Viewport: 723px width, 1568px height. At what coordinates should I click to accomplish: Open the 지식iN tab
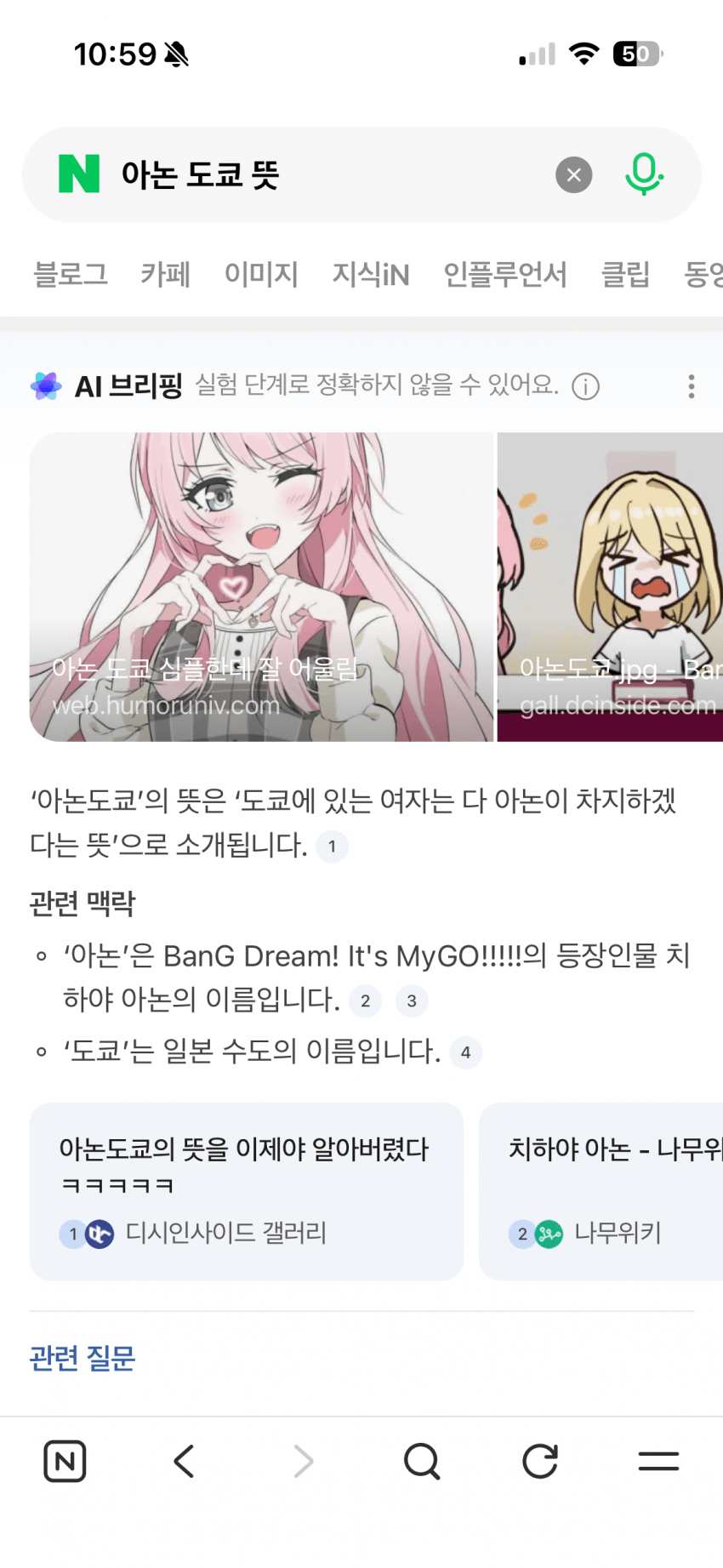point(371,275)
